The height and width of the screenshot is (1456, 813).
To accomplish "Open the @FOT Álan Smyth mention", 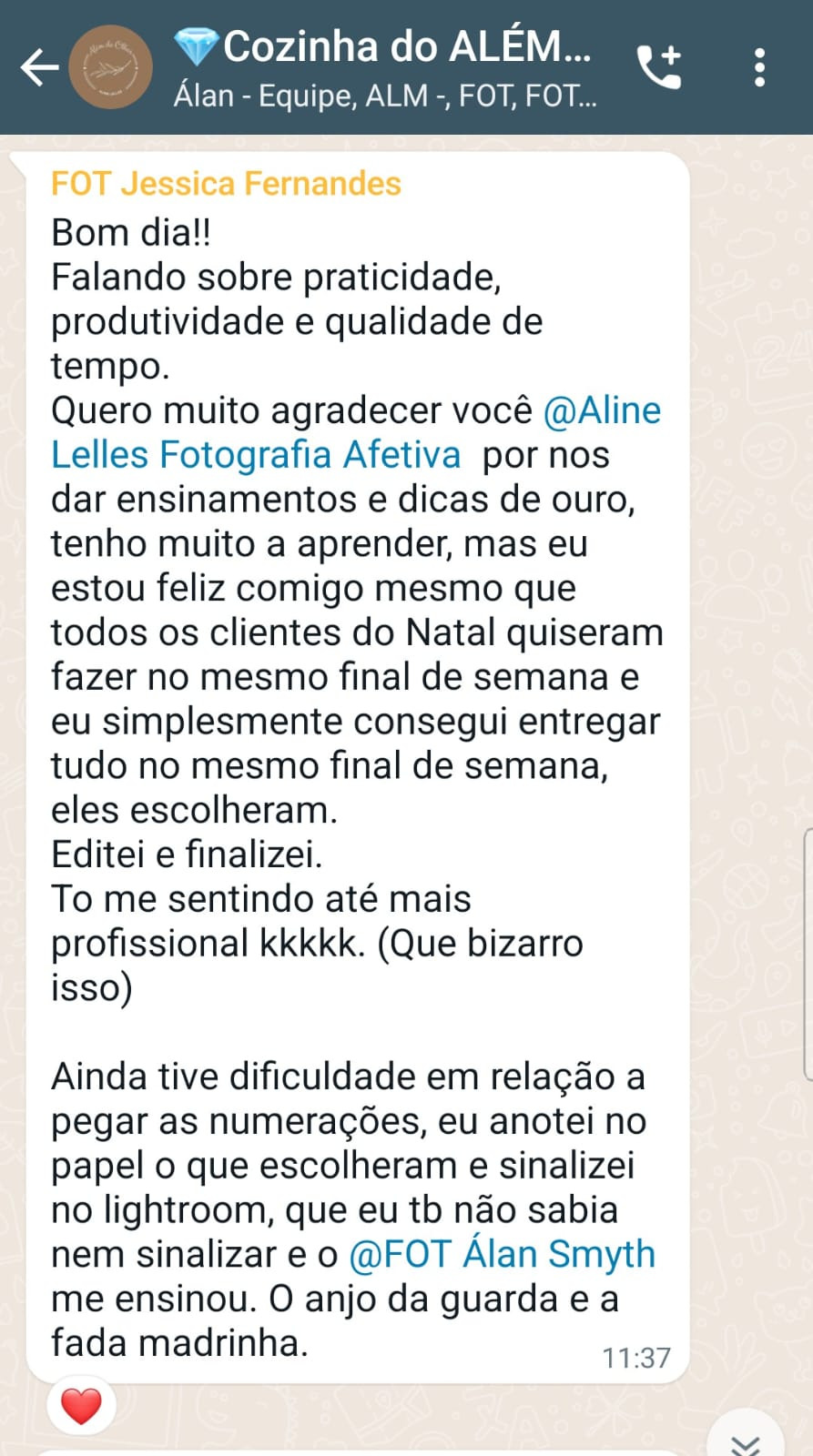I will [502, 1254].
